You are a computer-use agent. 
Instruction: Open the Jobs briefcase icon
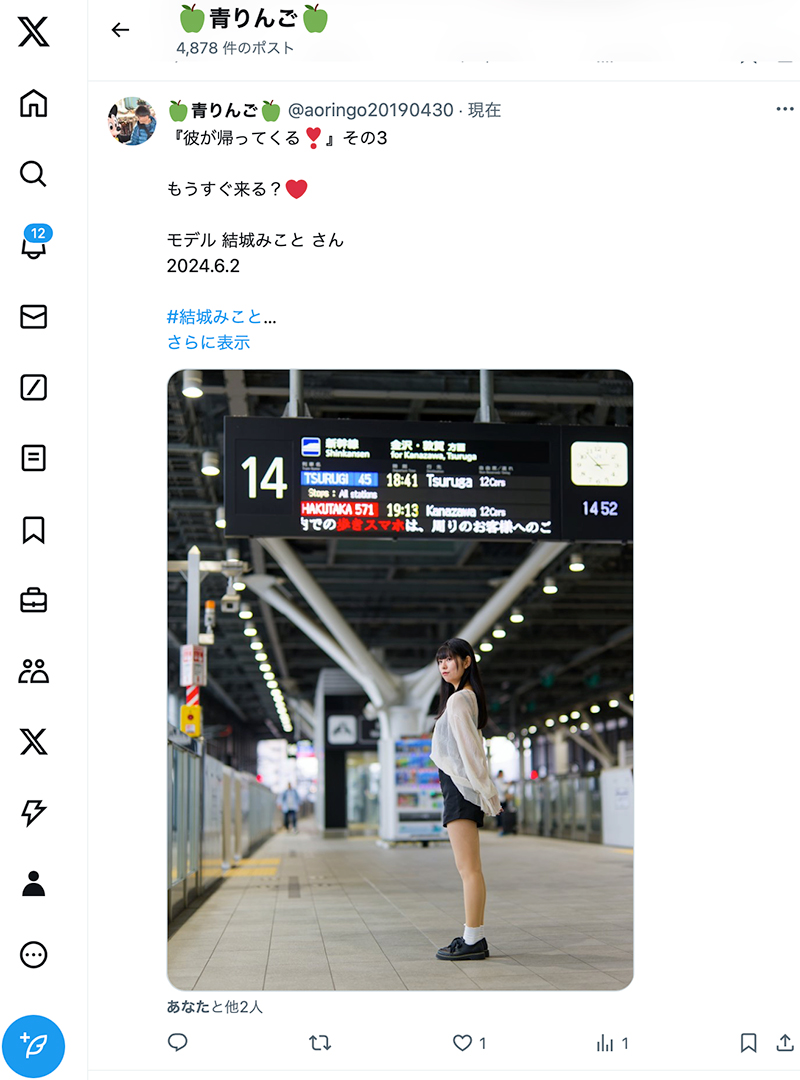pyautogui.click(x=34, y=601)
